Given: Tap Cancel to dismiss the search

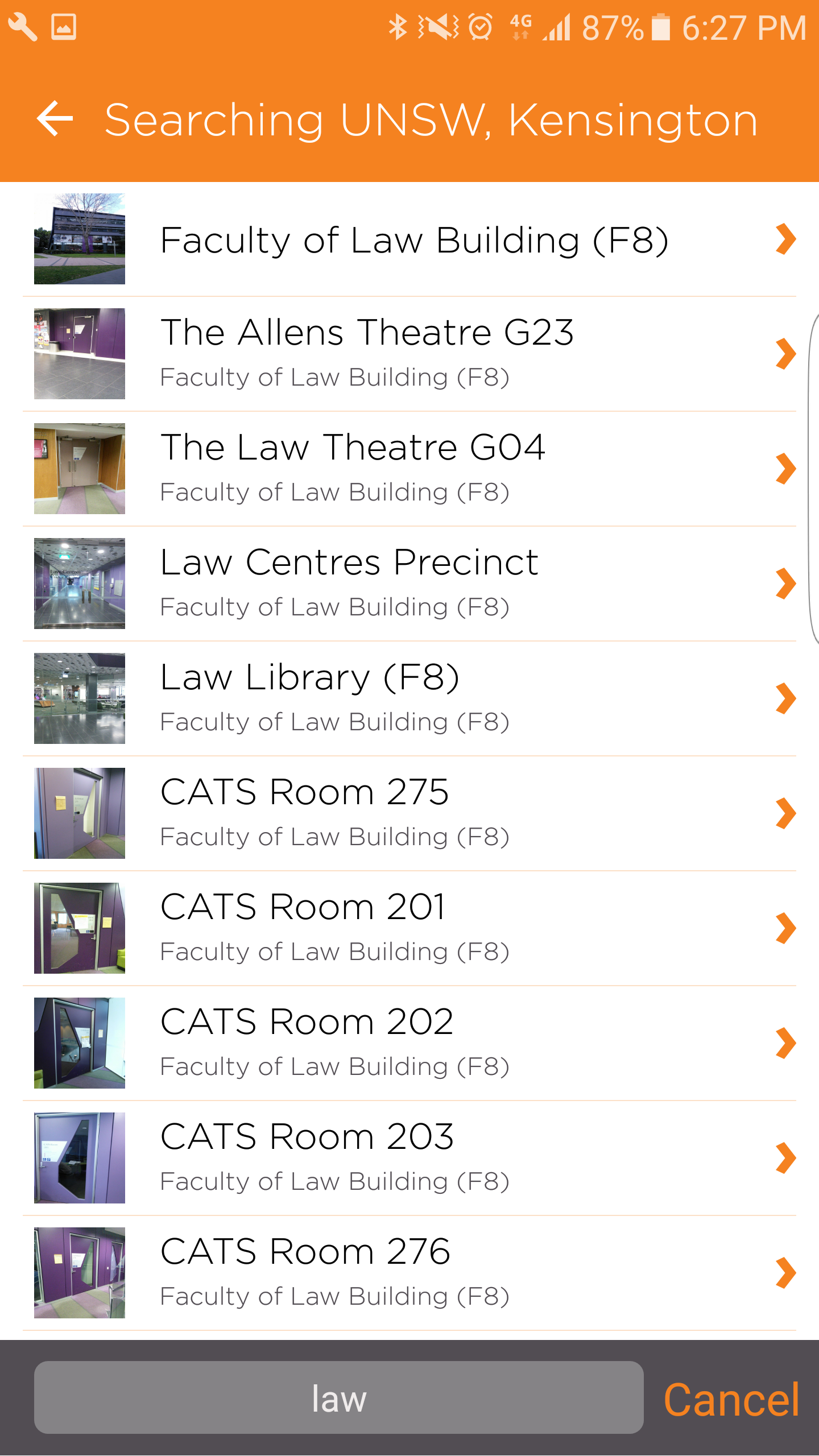Looking at the screenshot, I should pyautogui.click(x=734, y=1399).
